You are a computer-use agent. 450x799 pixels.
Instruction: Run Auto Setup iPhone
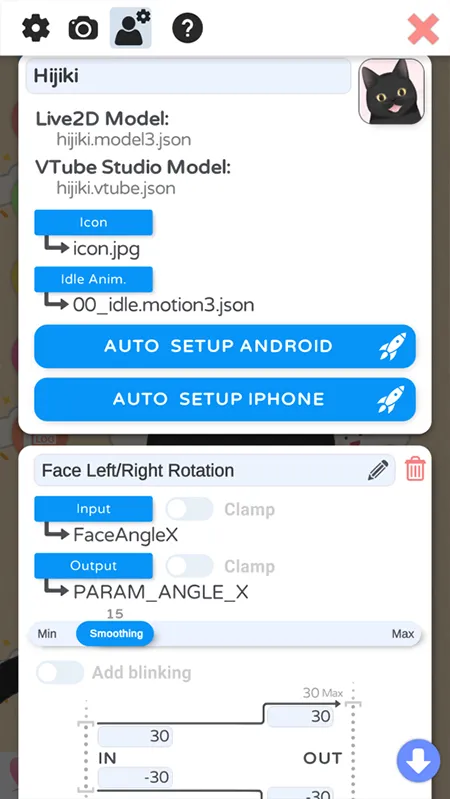pos(225,399)
